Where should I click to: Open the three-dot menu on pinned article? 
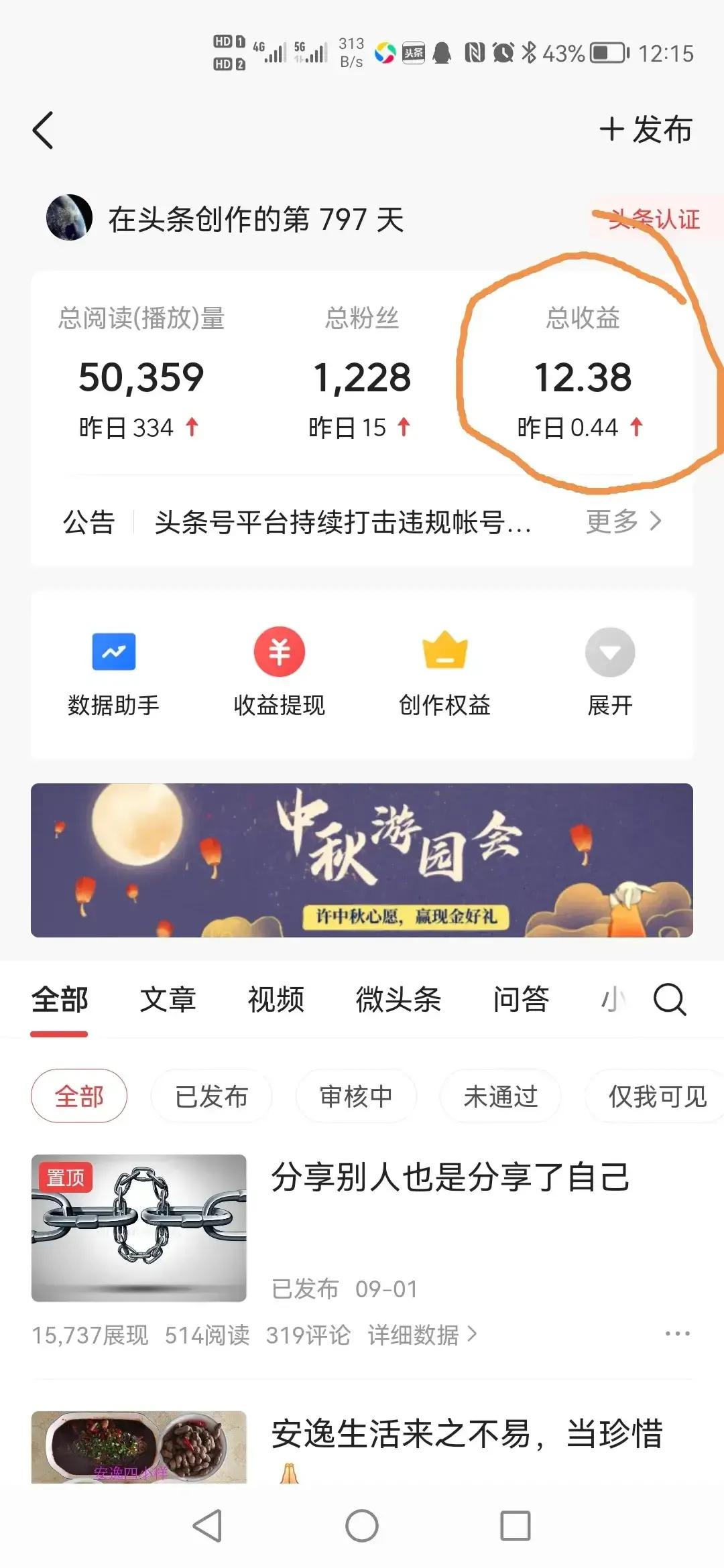coord(679,1335)
